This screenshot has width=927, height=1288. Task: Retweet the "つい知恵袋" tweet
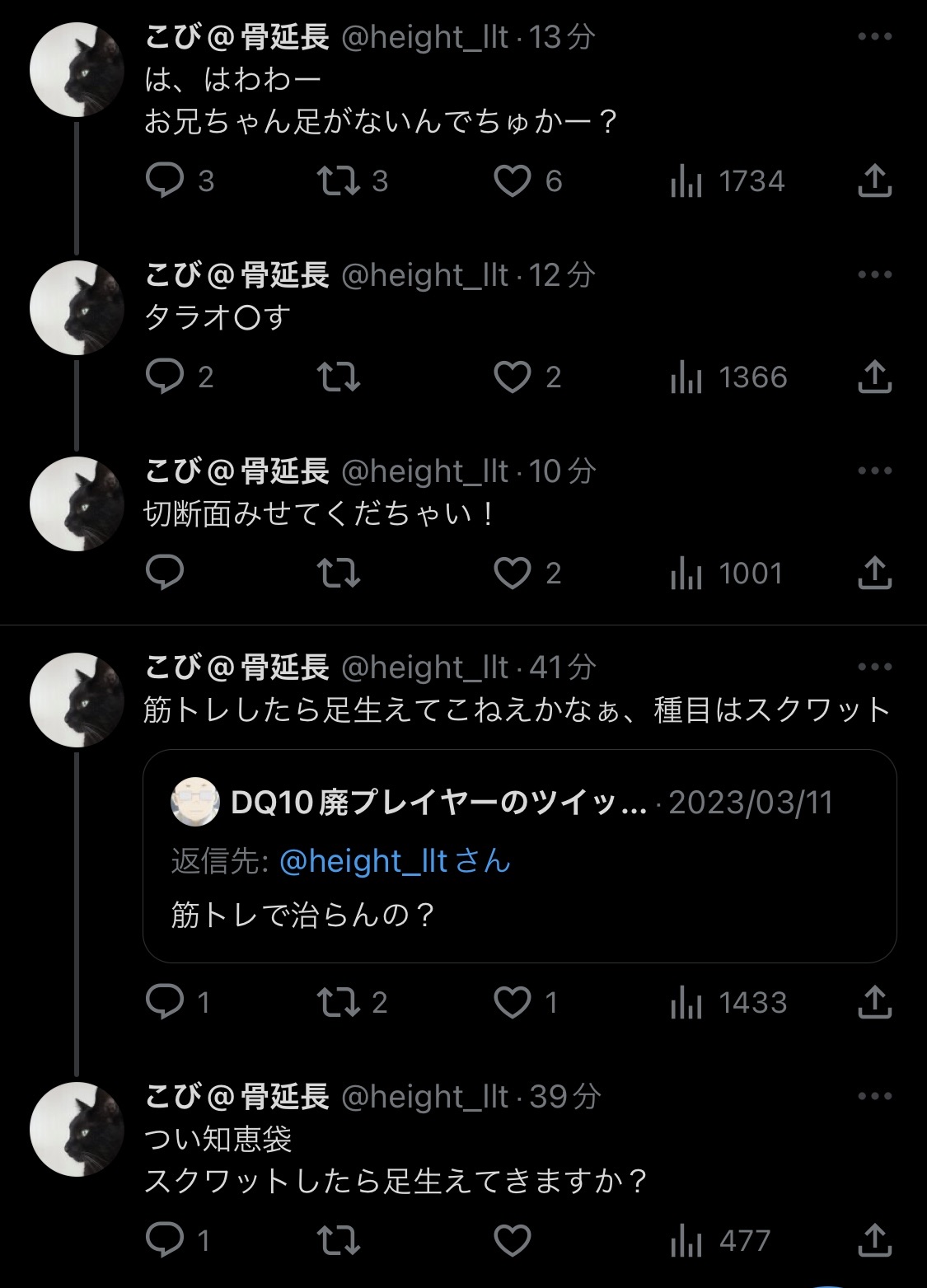pos(339,1241)
